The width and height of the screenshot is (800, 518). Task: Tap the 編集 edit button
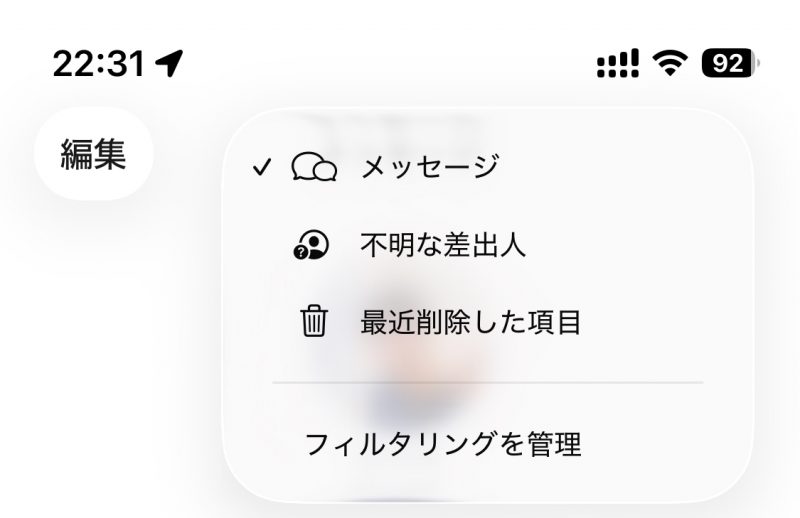(x=93, y=155)
